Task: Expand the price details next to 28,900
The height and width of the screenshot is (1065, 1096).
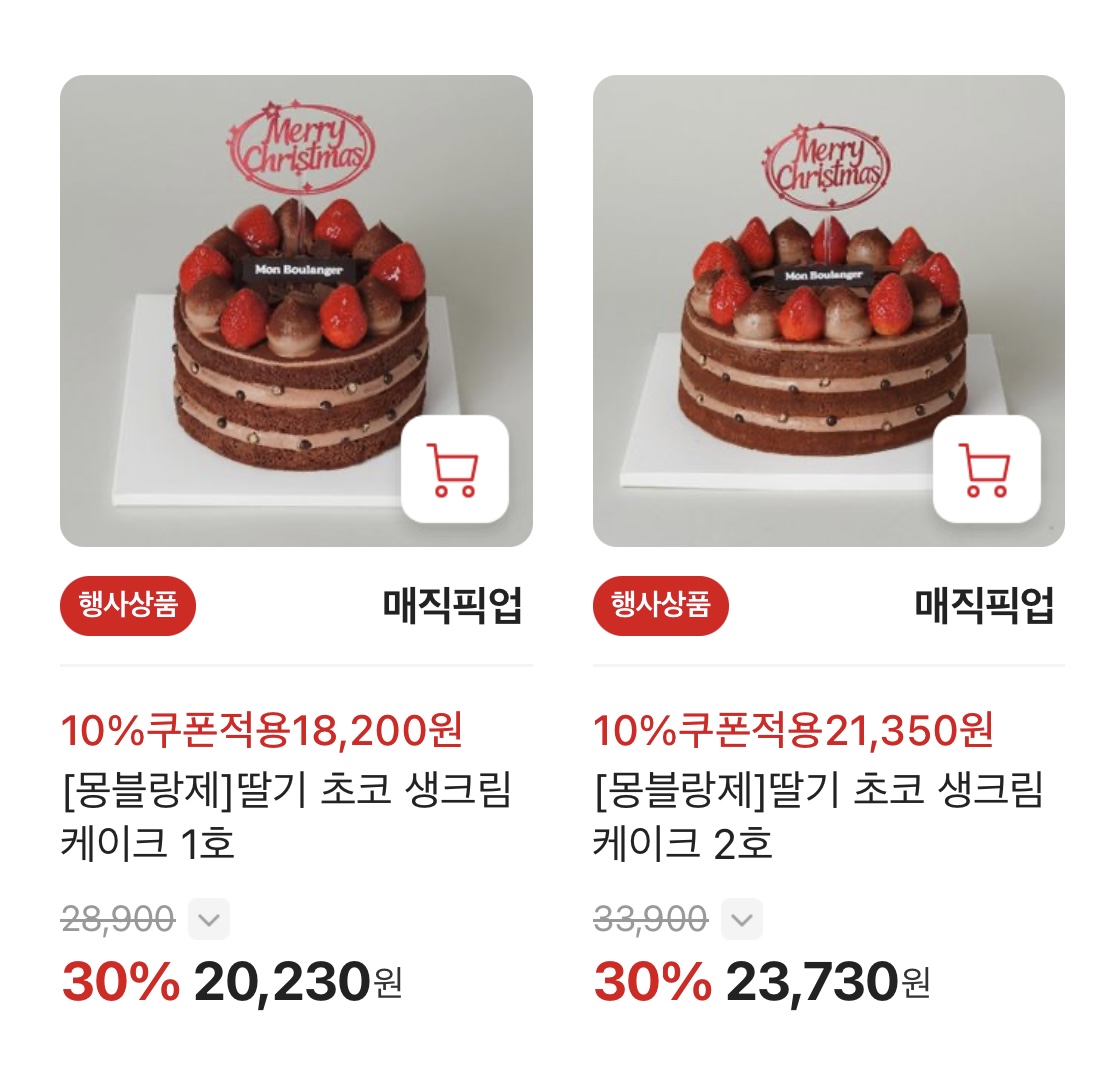Action: tap(209, 919)
